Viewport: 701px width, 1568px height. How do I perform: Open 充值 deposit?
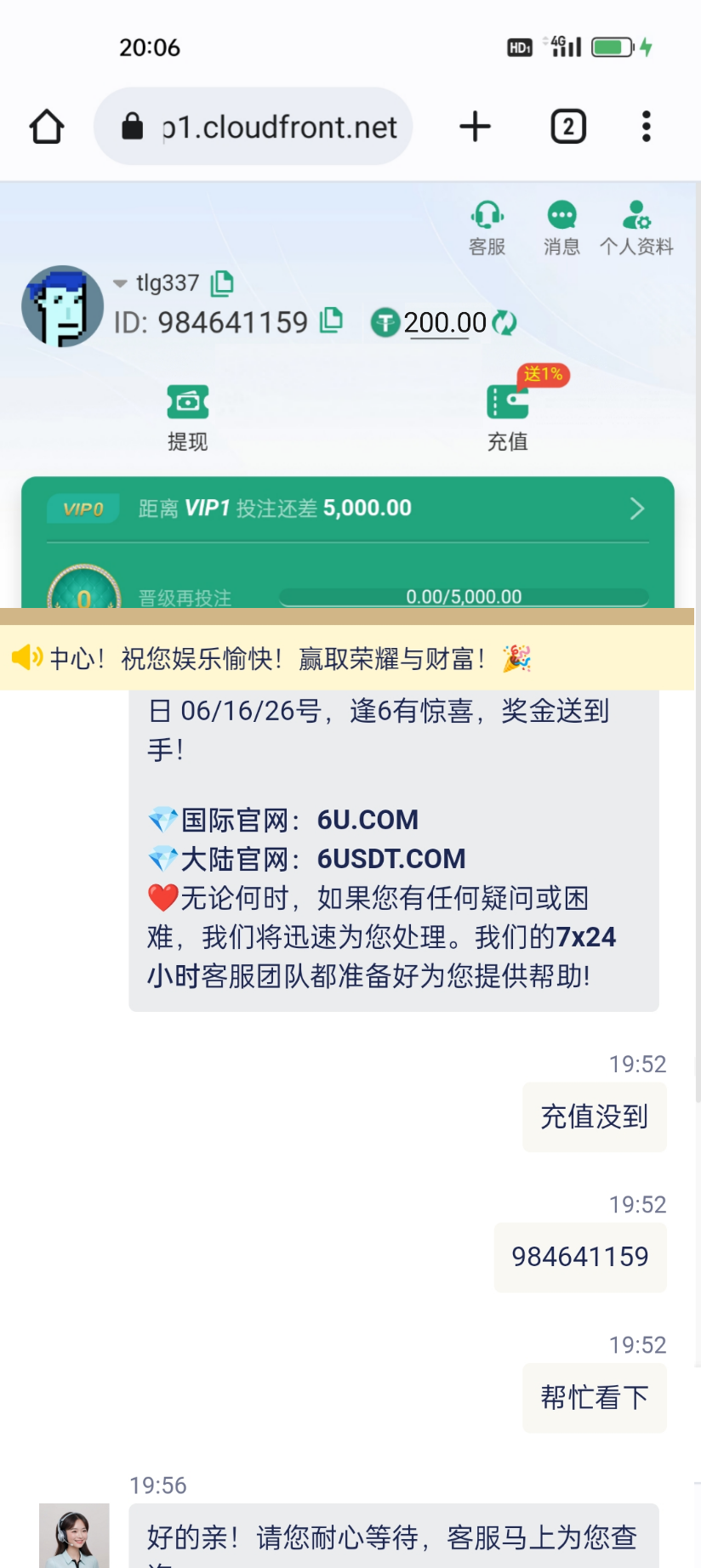(x=508, y=417)
